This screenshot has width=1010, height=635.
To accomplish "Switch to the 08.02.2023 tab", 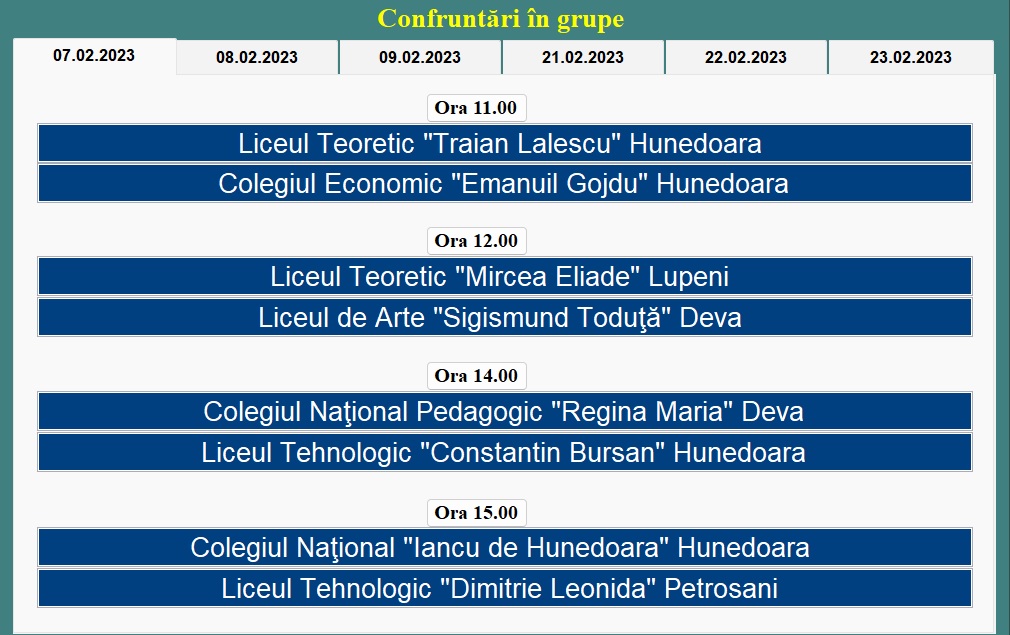I will 257,57.
